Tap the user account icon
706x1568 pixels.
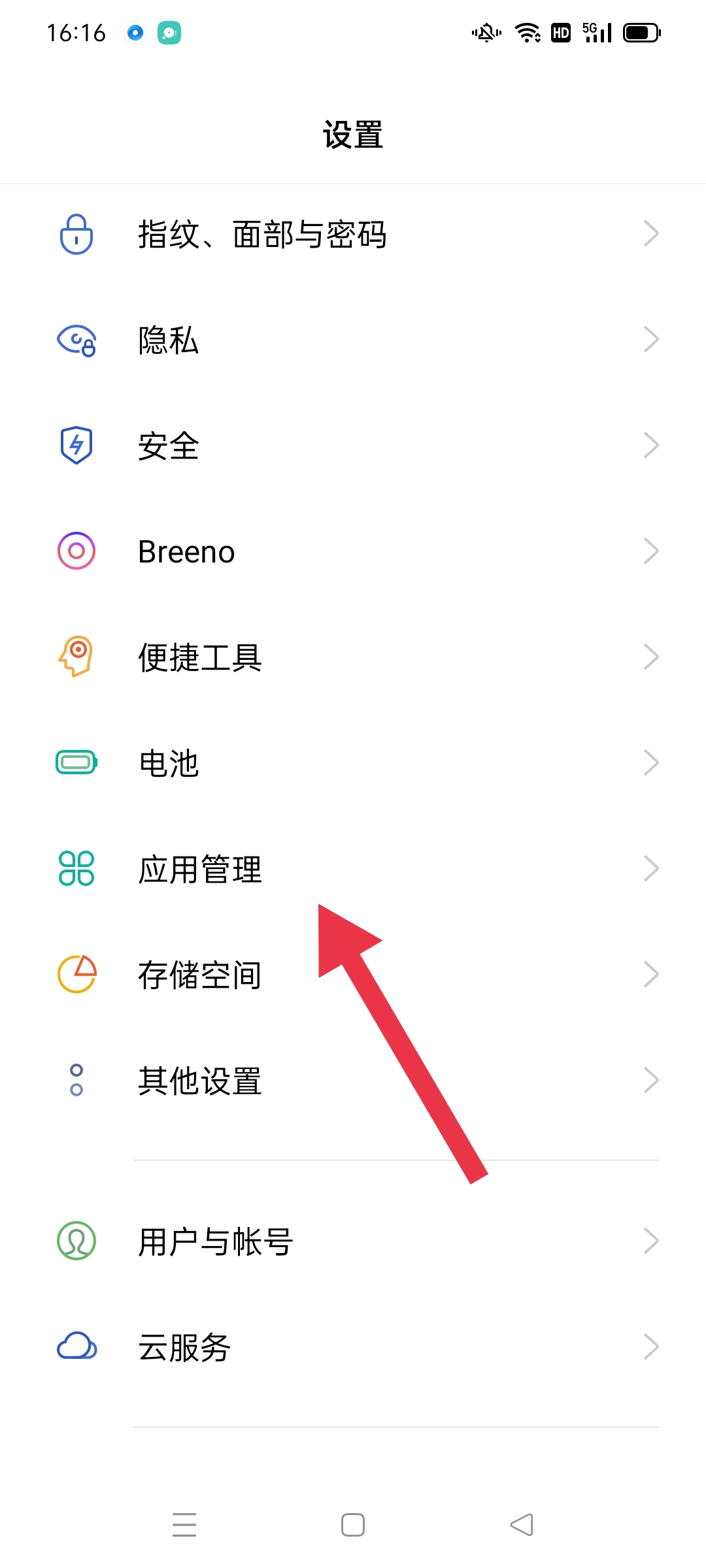click(75, 1240)
